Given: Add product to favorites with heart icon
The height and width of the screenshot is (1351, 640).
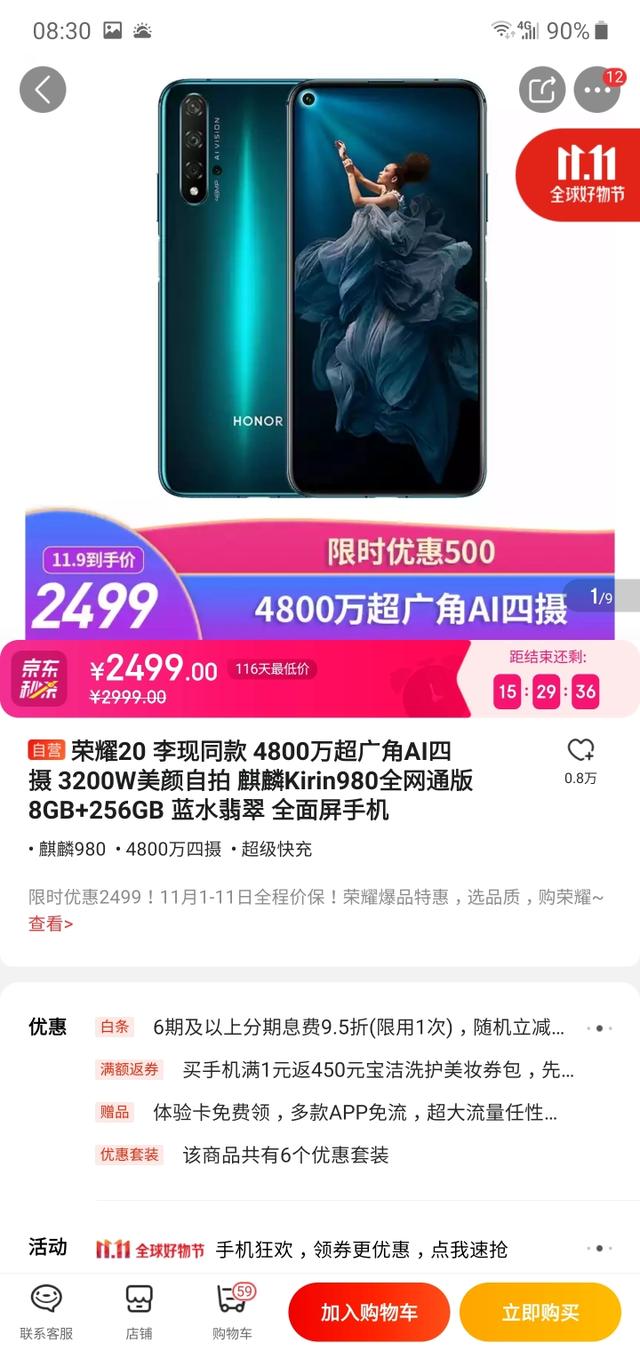Looking at the screenshot, I should coord(580,752).
